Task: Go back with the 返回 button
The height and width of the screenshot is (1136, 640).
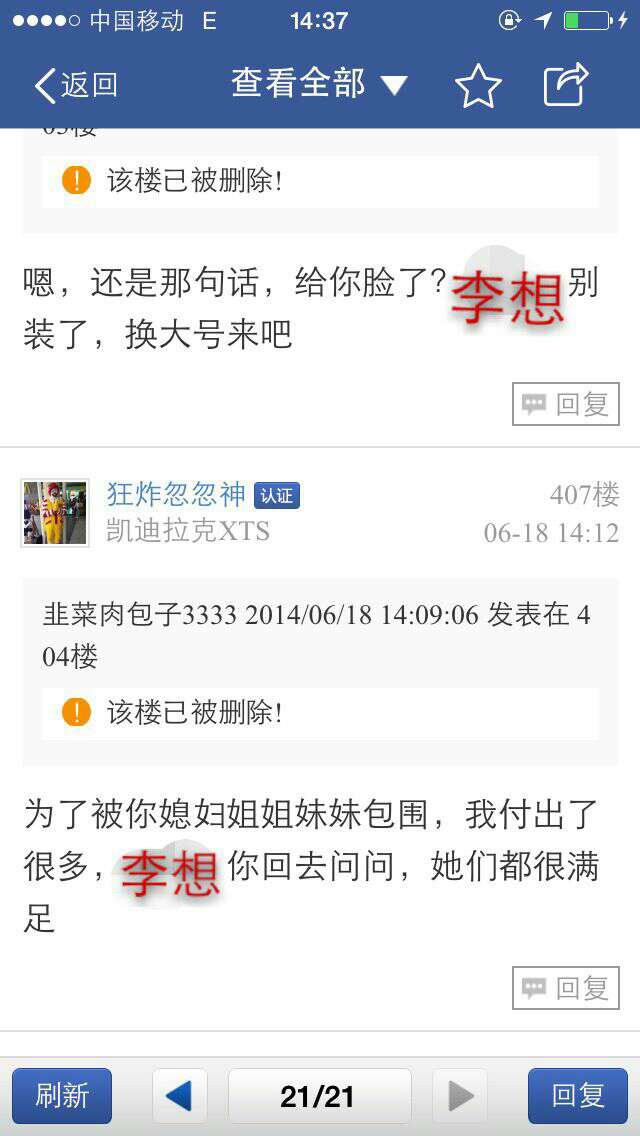Action: [x=76, y=86]
